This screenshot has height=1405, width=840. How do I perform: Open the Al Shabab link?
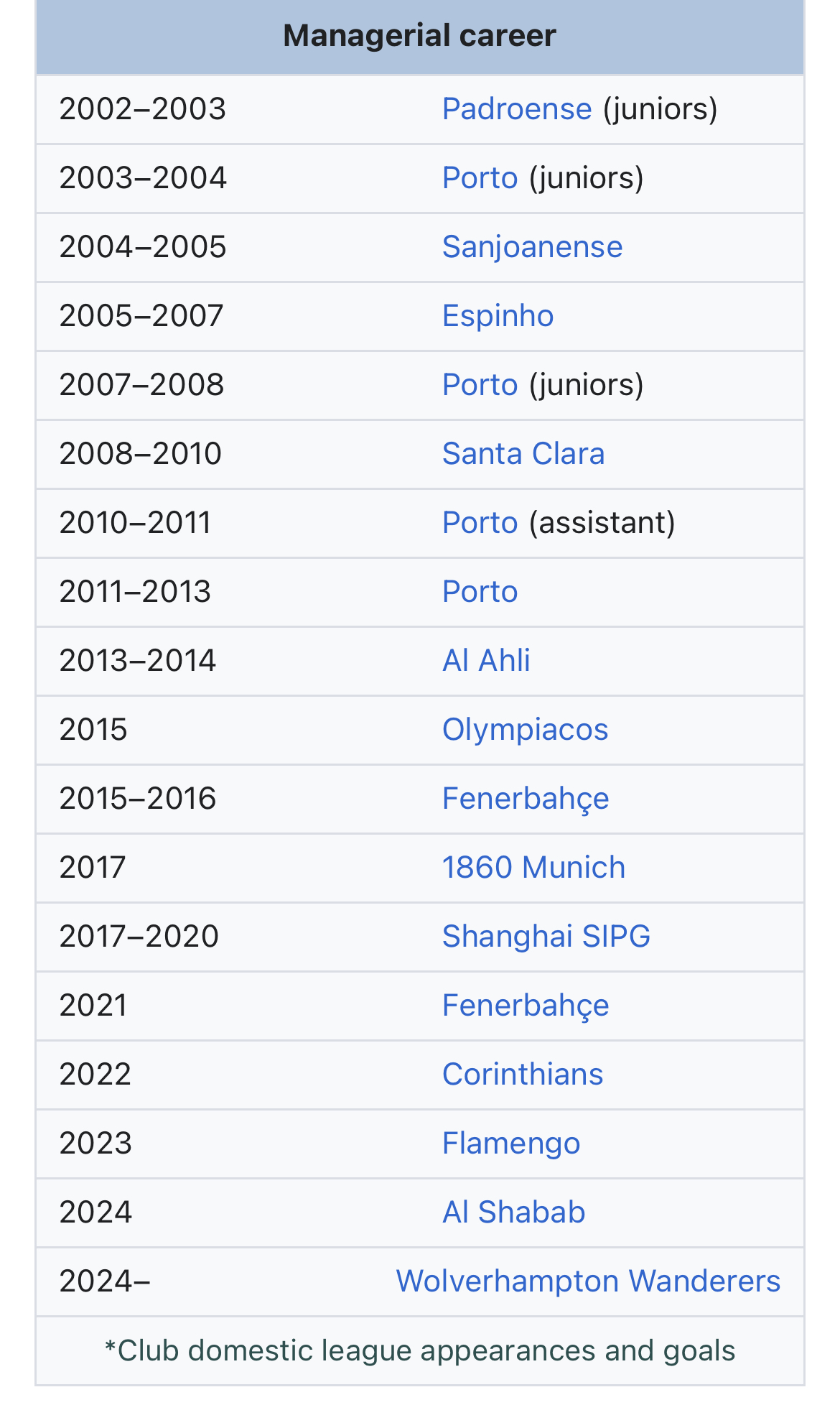[x=513, y=1212]
